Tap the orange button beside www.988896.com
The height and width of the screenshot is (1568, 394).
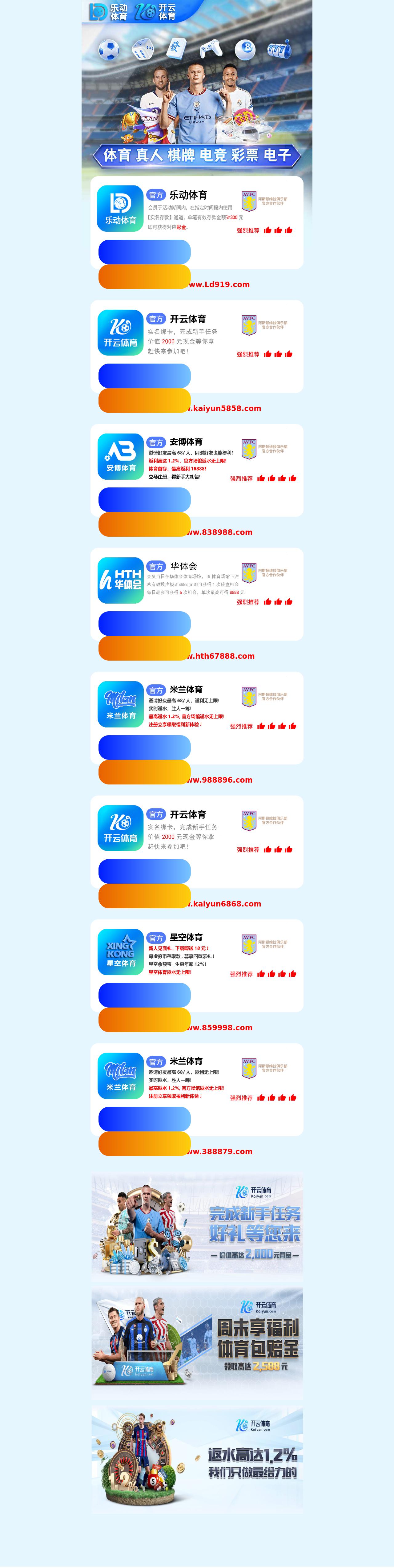(x=144, y=772)
